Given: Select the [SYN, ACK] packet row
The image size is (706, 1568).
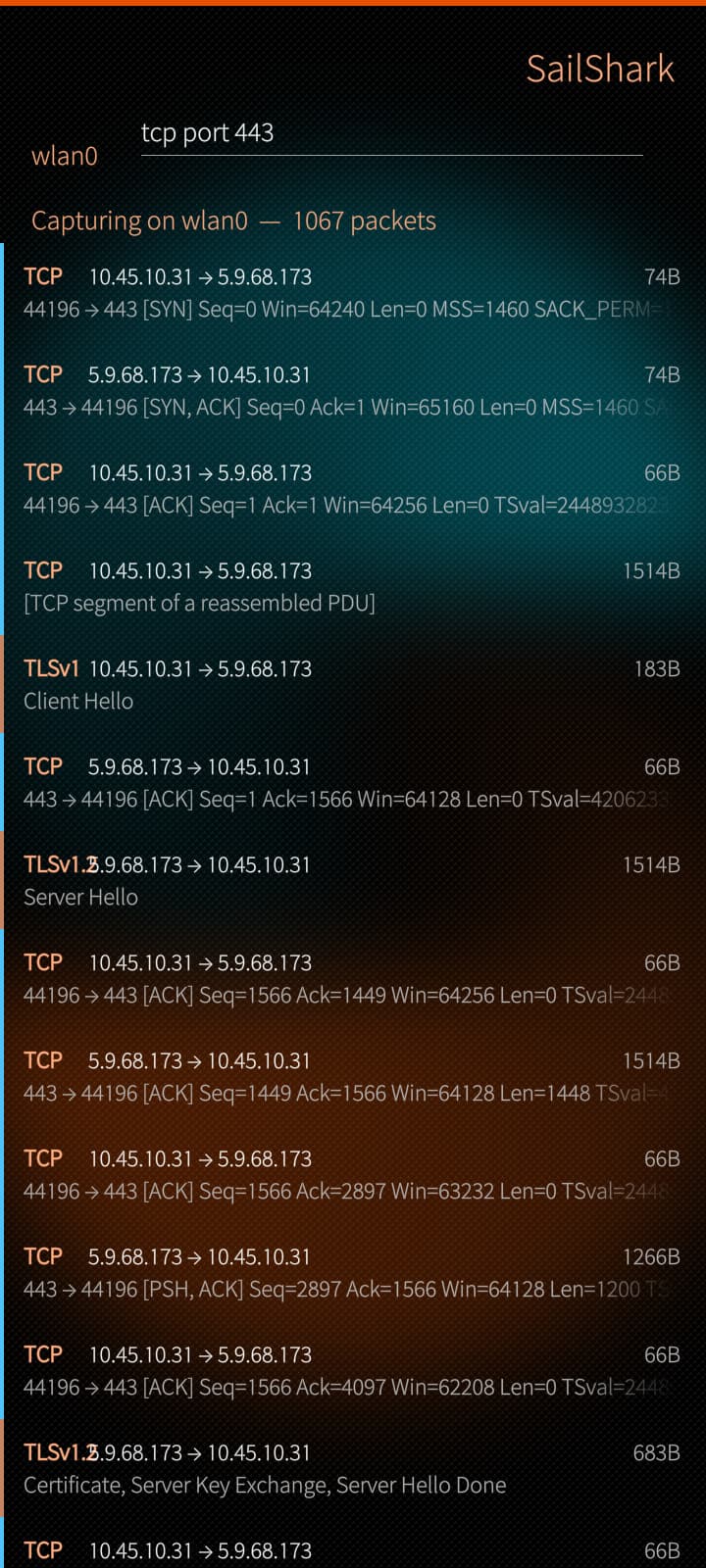Looking at the screenshot, I should (x=351, y=390).
